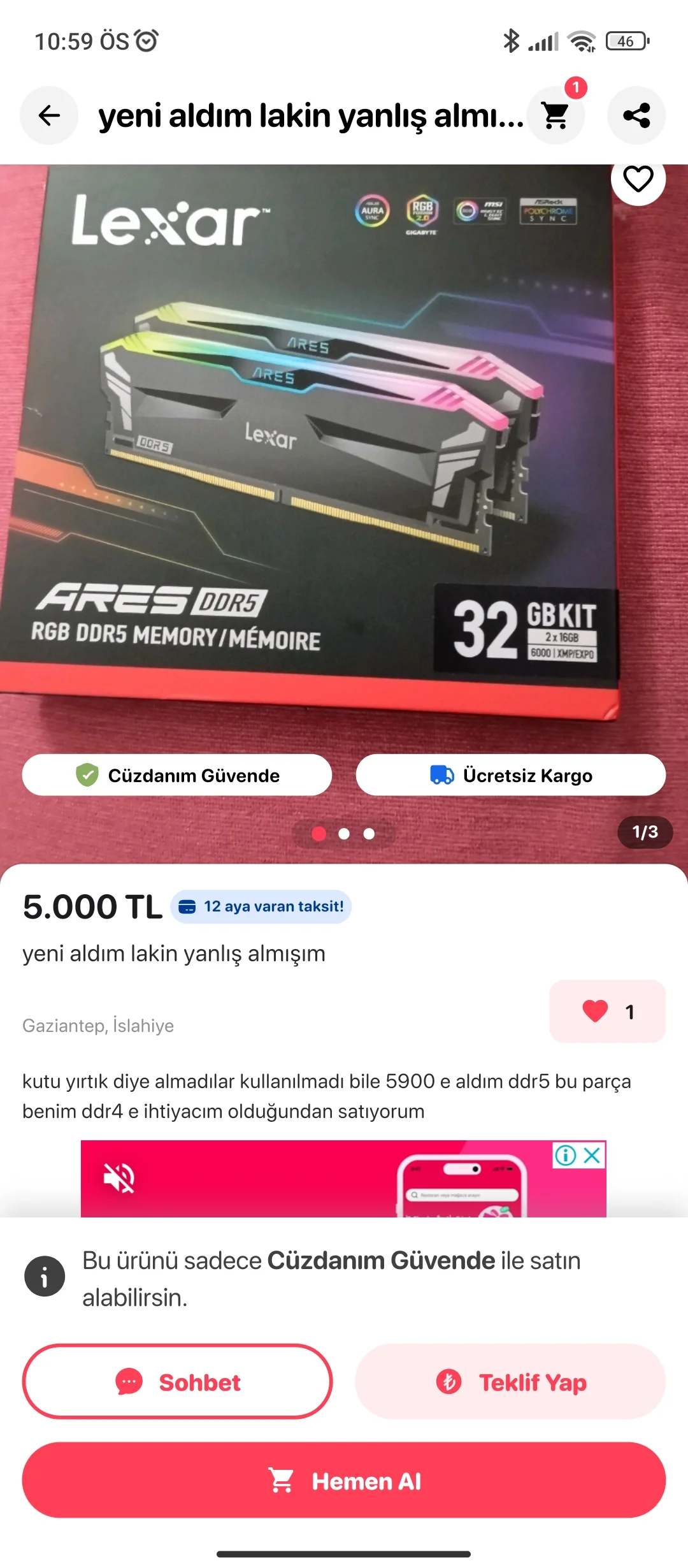Add the listing to favorites
Viewport: 688px width, 1568px height.
(638, 179)
